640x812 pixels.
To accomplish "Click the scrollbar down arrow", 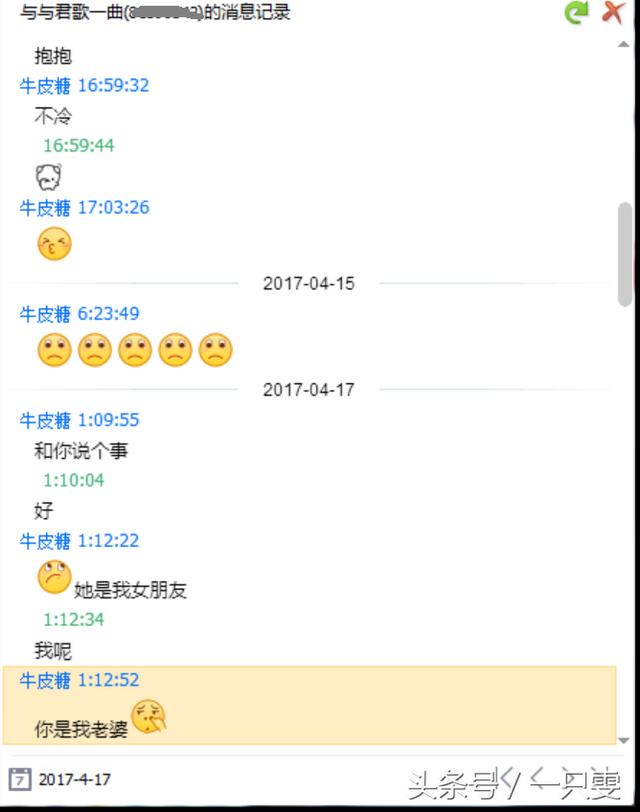I will pos(626,740).
